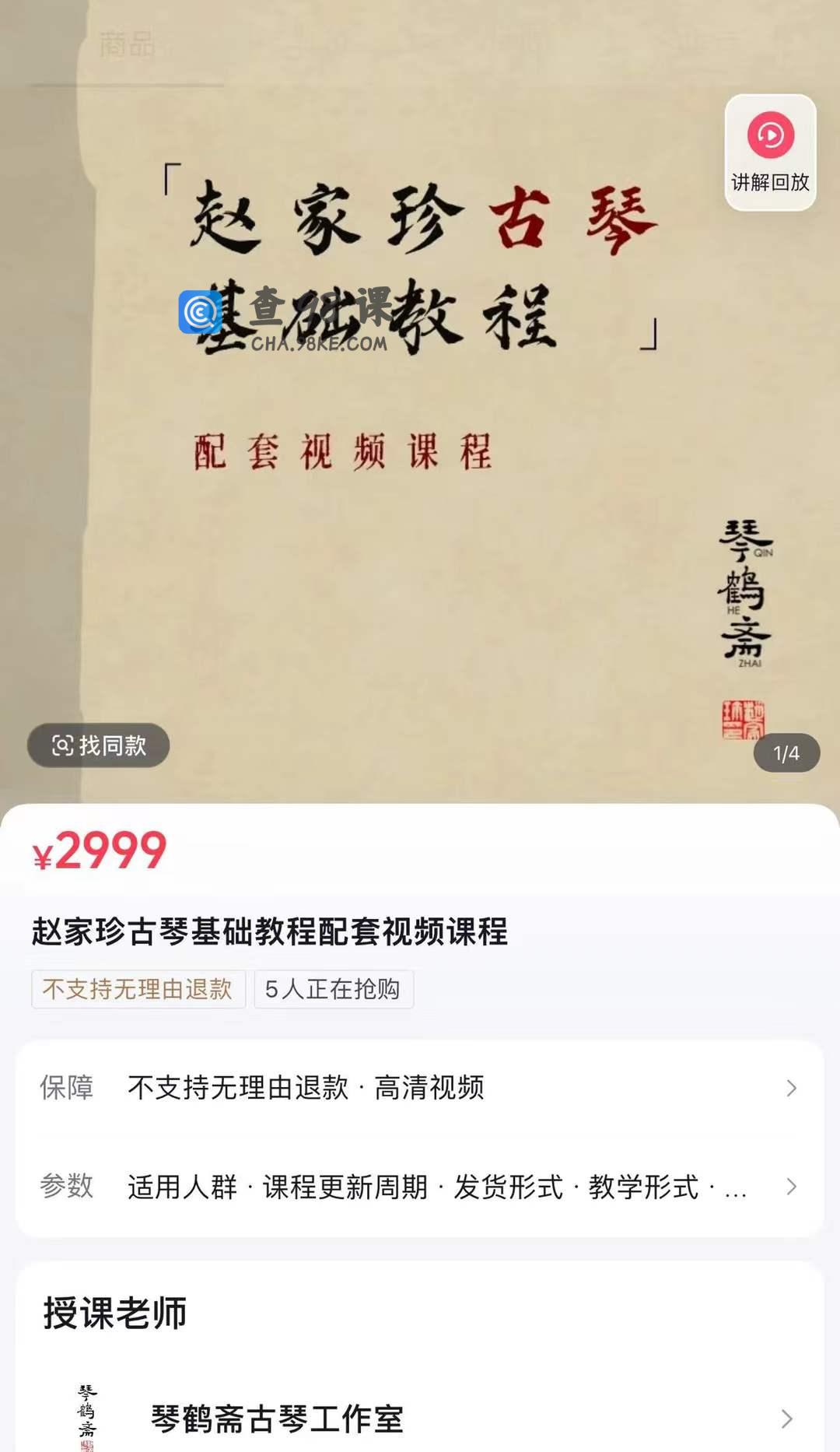Tap 找同款 to find similar items
840x1452 pixels.
click(99, 745)
